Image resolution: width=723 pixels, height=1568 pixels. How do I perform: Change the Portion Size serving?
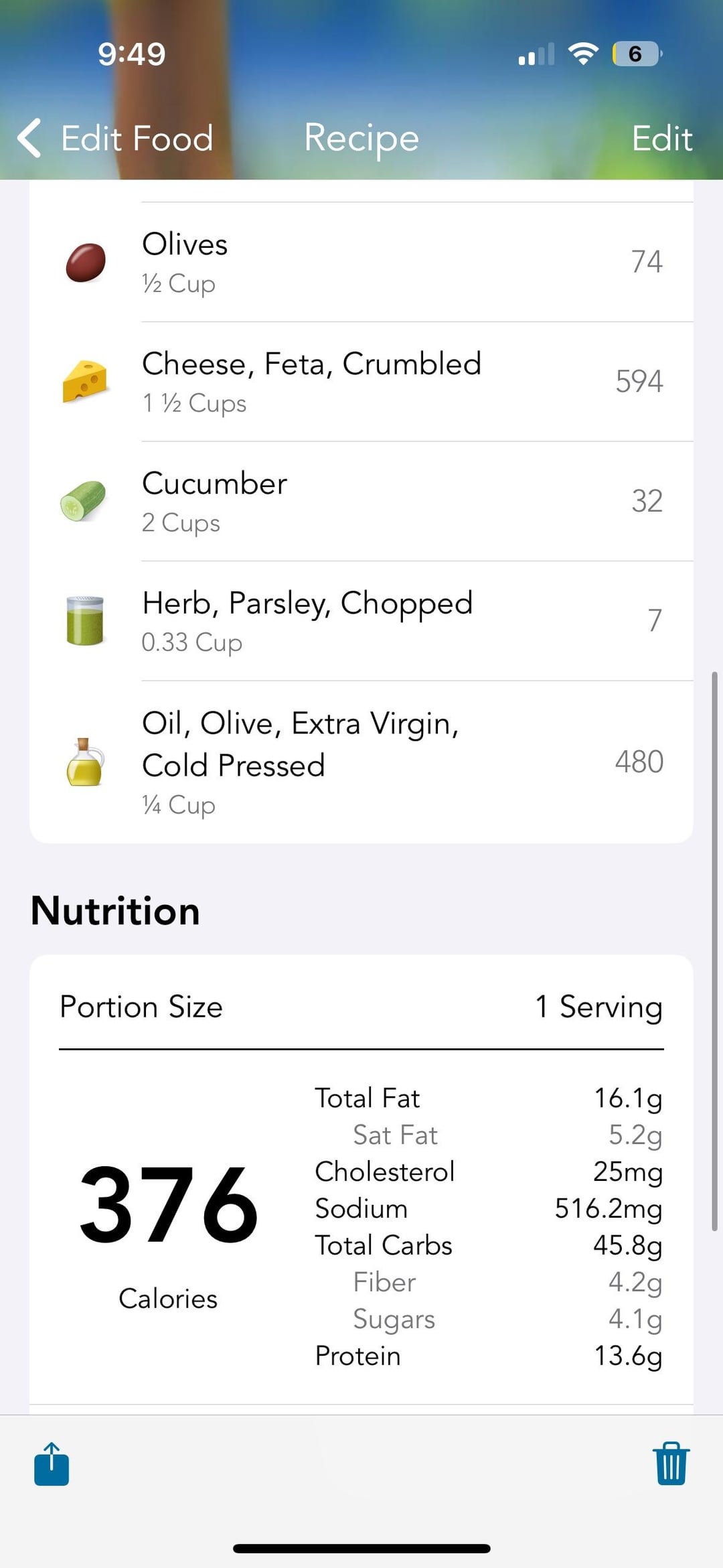pos(361,1007)
